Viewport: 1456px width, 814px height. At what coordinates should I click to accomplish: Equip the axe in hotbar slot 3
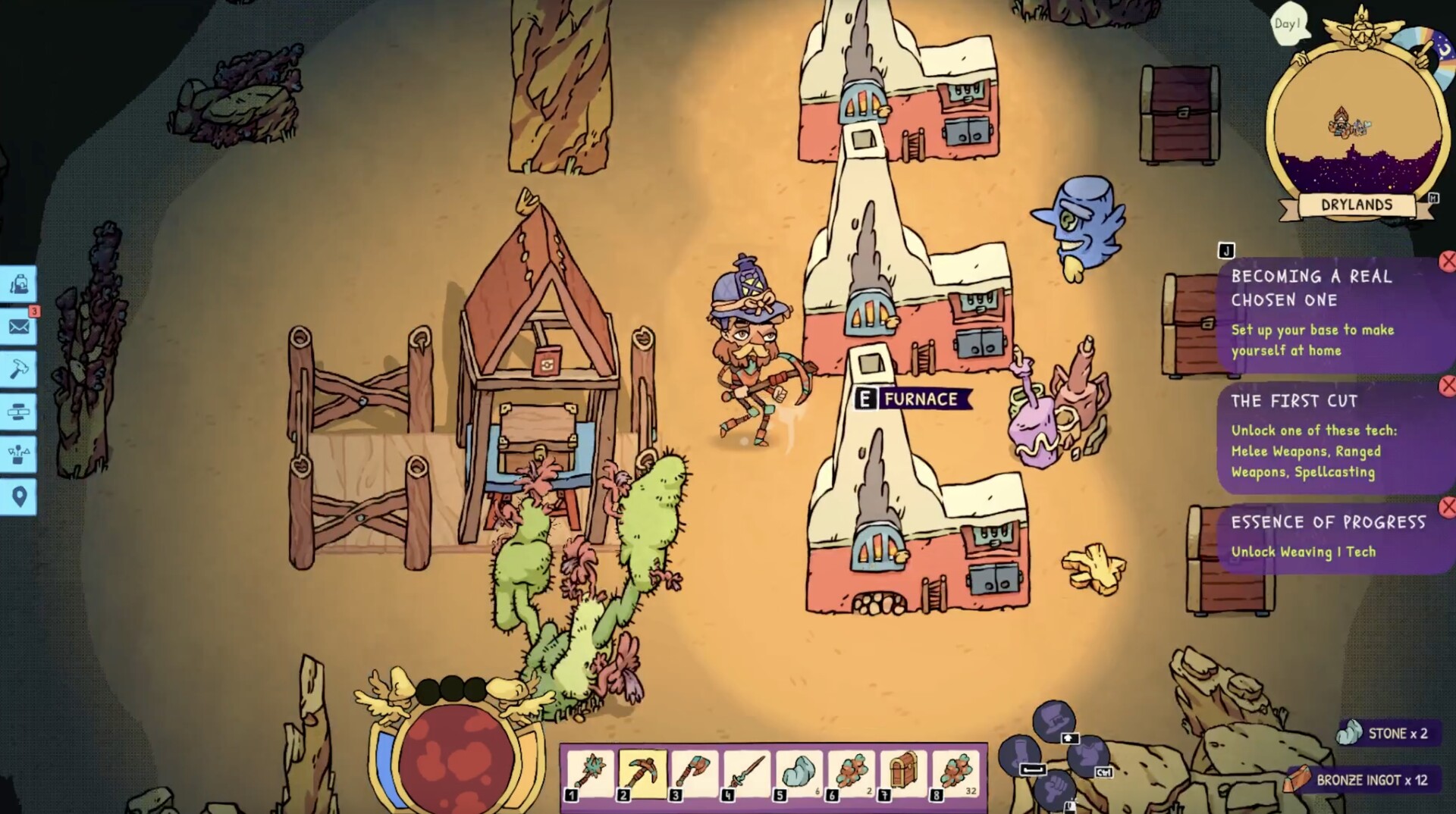tap(695, 774)
